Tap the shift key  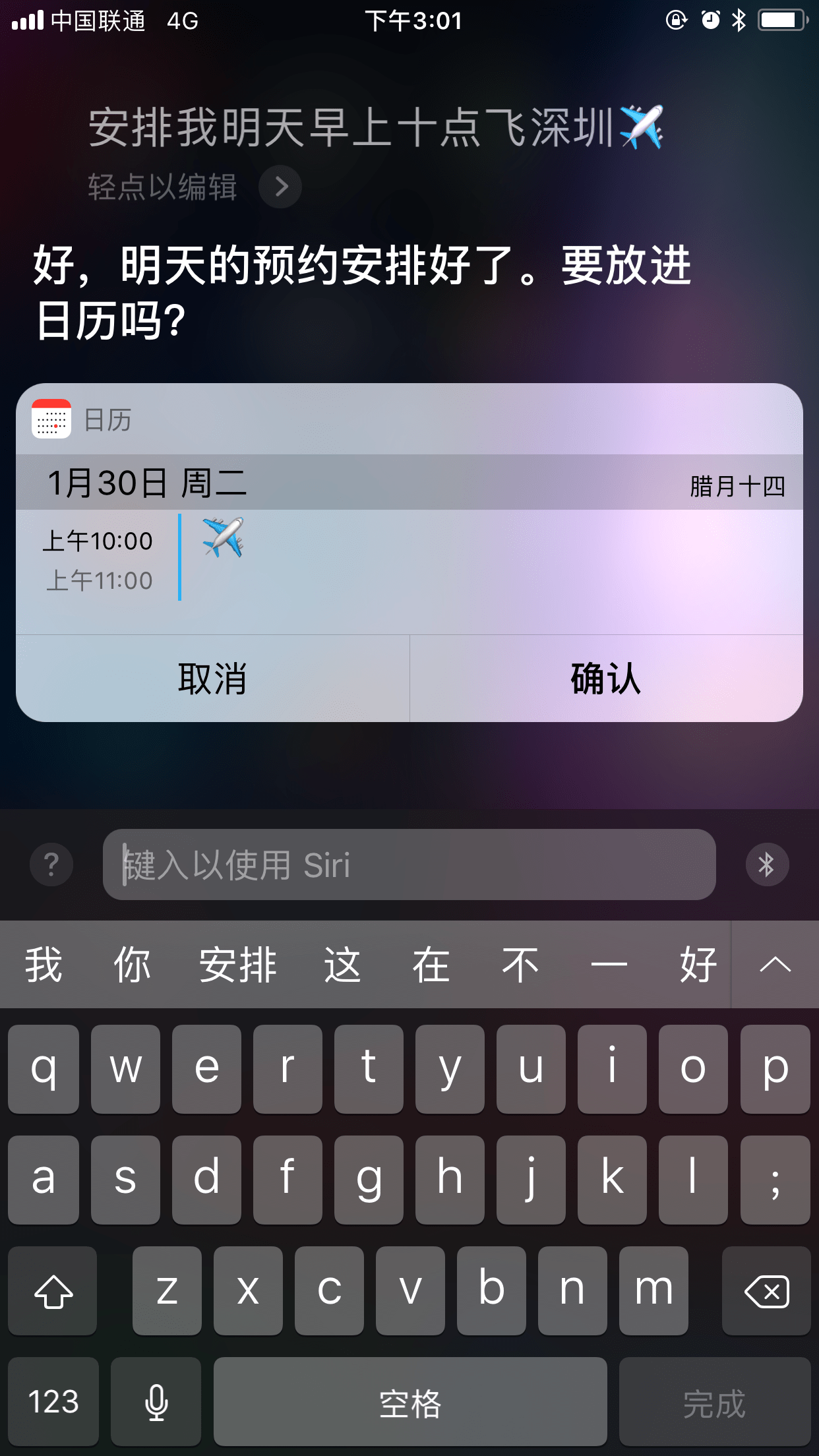coord(53,1290)
